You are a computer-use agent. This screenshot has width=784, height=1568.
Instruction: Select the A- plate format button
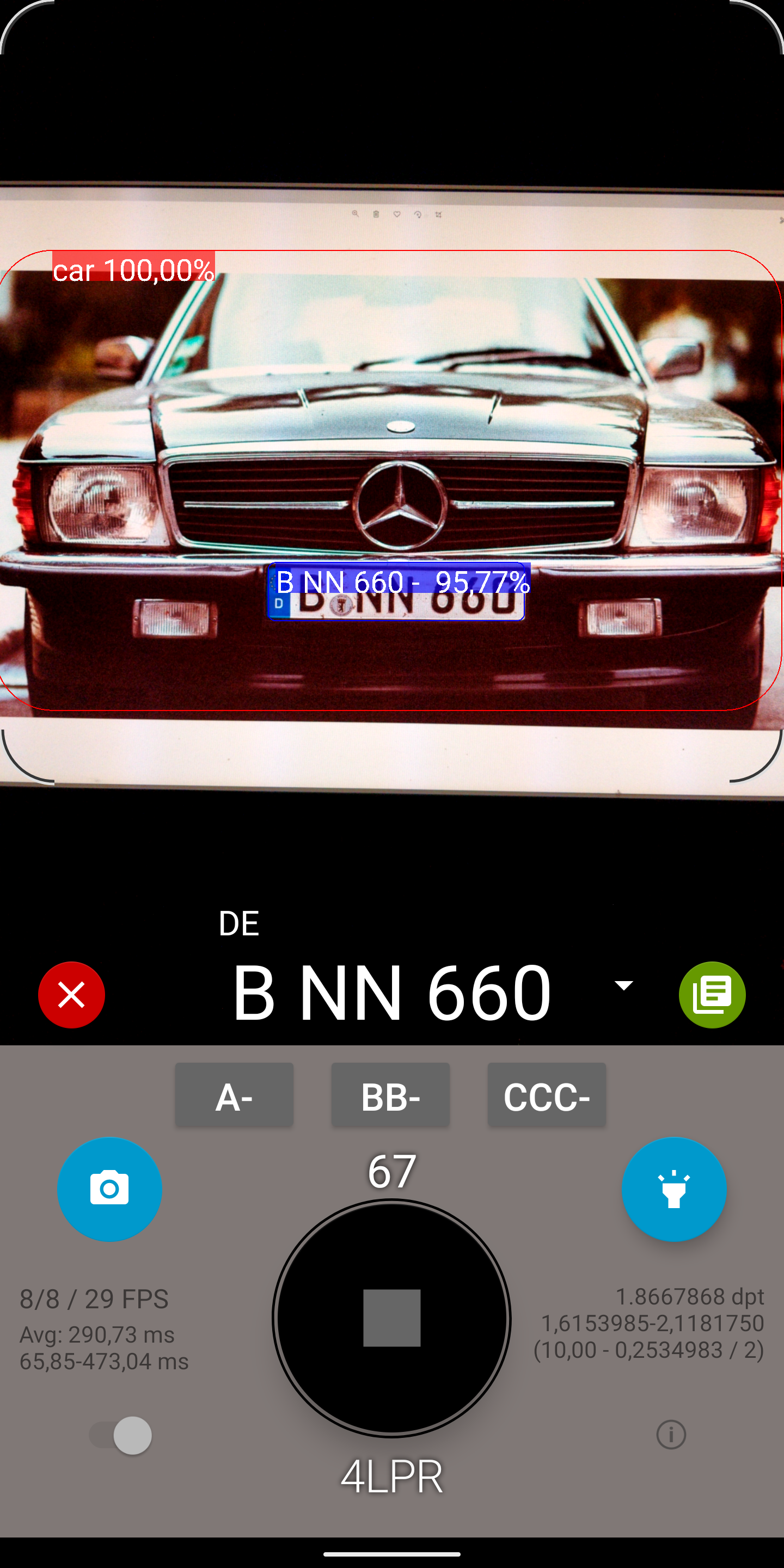tap(234, 1095)
